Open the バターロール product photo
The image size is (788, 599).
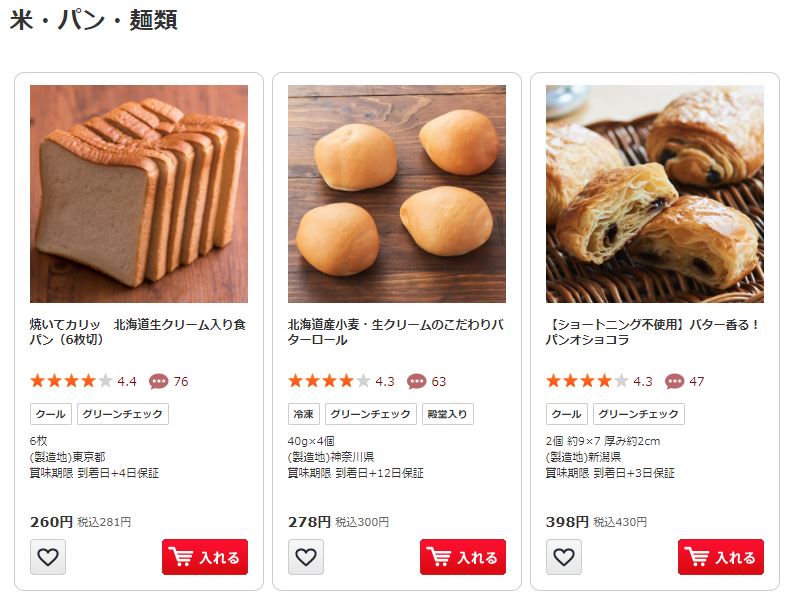tap(397, 194)
